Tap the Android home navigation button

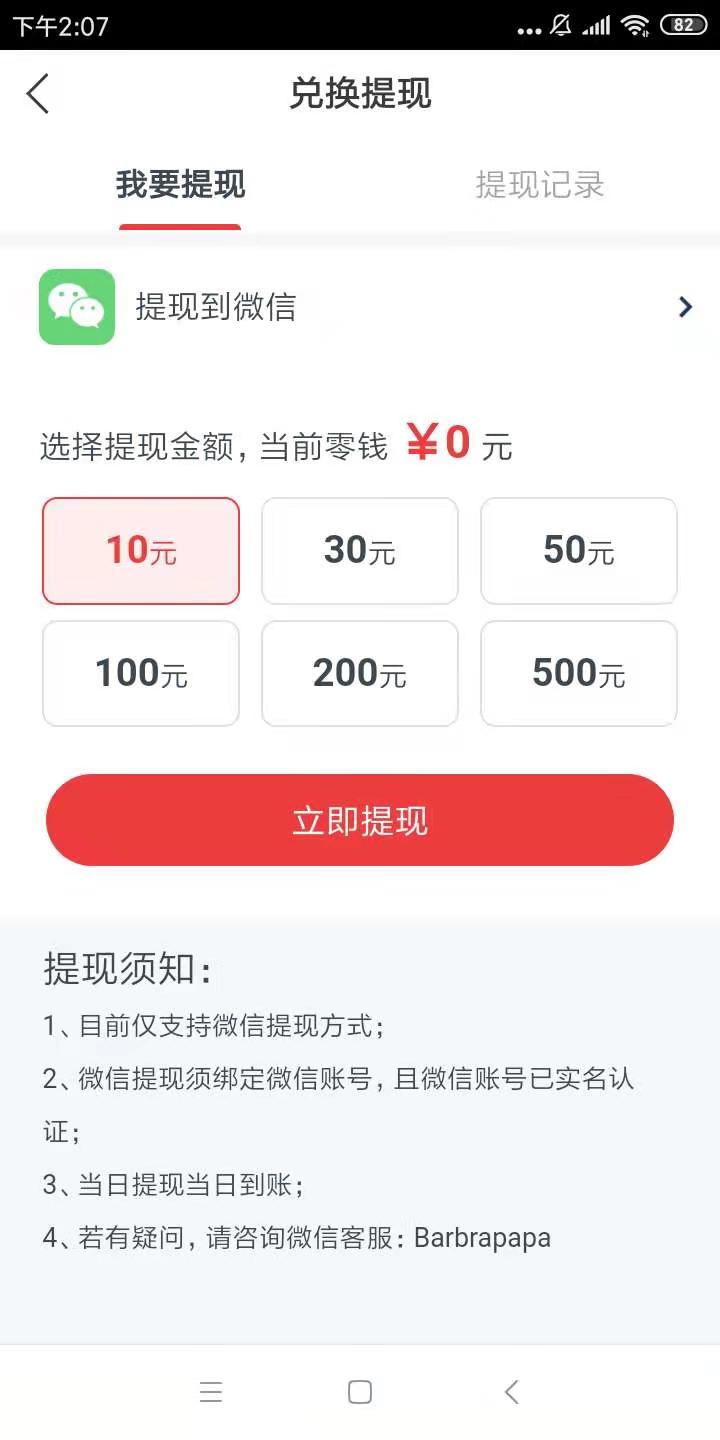pyautogui.click(x=359, y=1391)
